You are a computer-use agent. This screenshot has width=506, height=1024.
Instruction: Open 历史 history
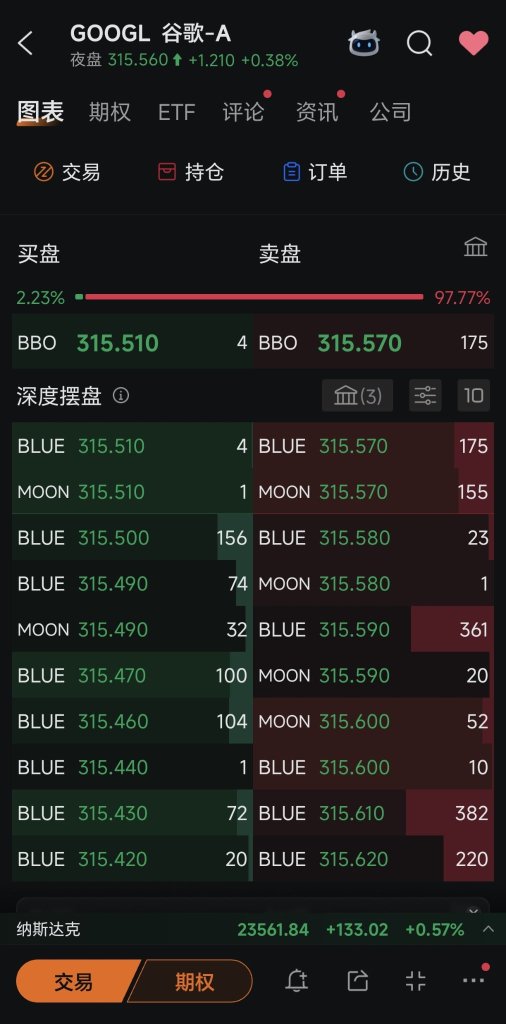tap(437, 172)
